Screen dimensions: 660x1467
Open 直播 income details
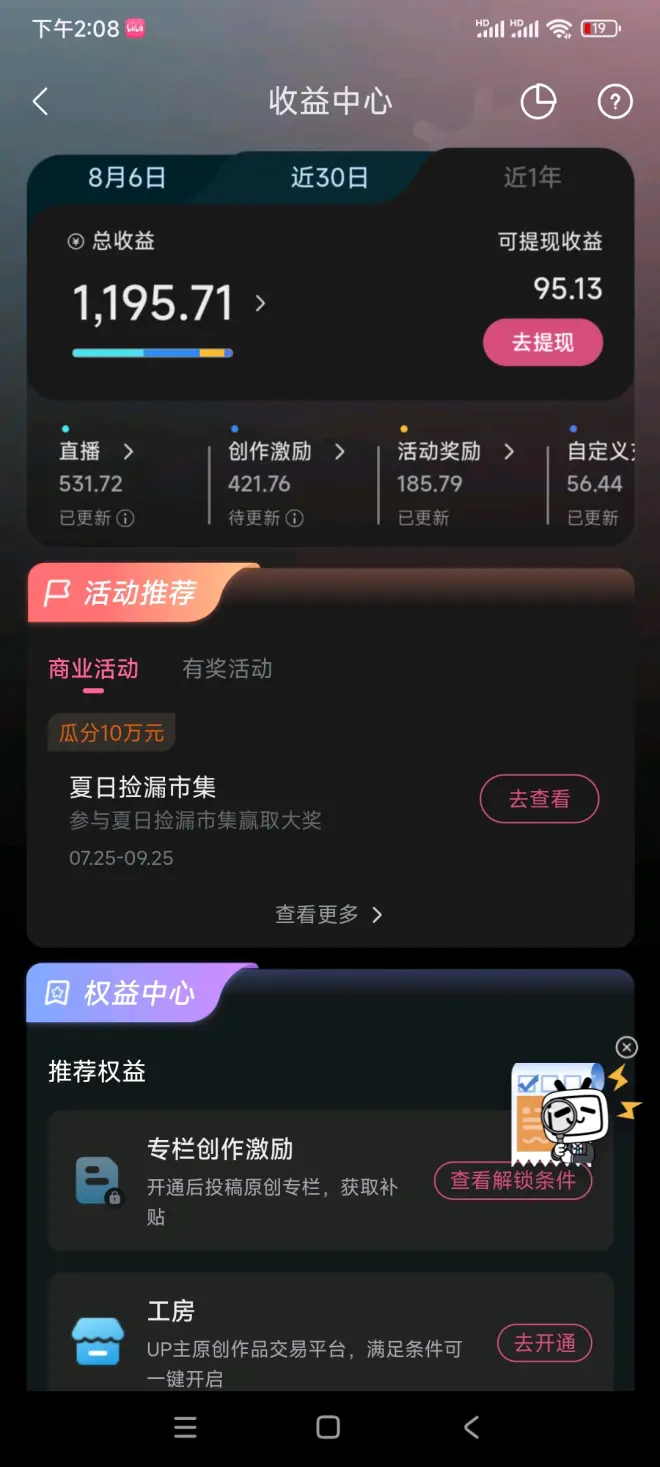click(96, 452)
